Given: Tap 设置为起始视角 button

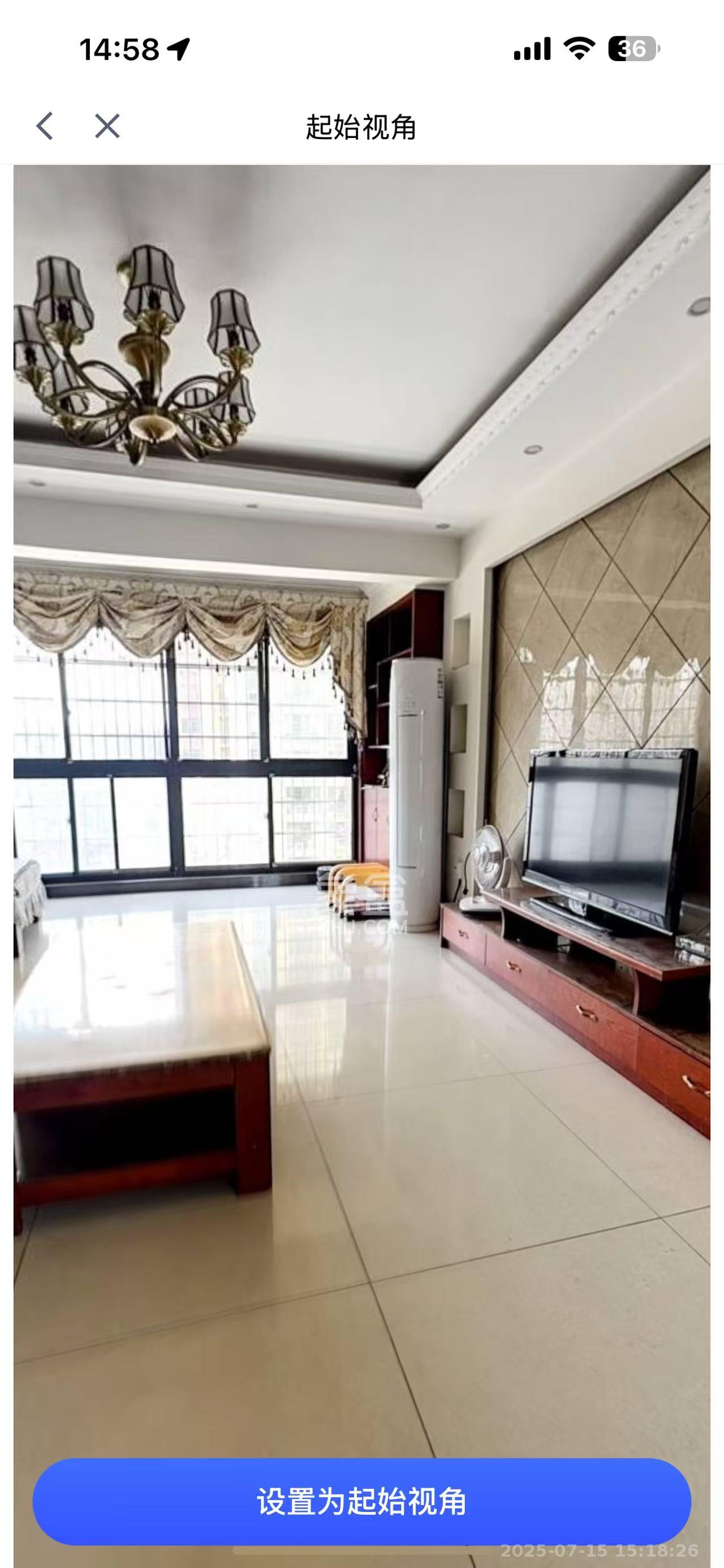Looking at the screenshot, I should pyautogui.click(x=361, y=1501).
